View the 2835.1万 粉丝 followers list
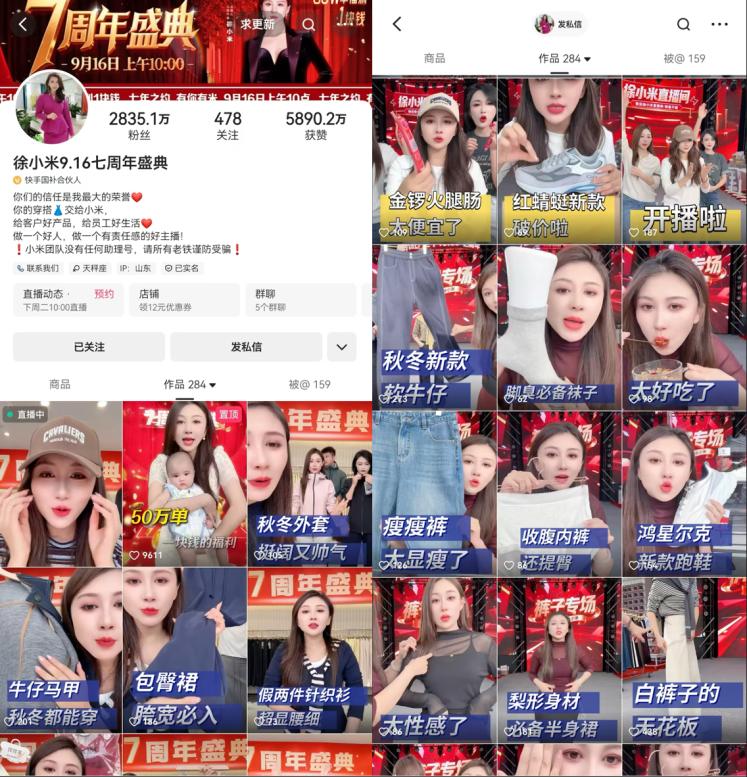This screenshot has width=747, height=777. click(x=139, y=125)
